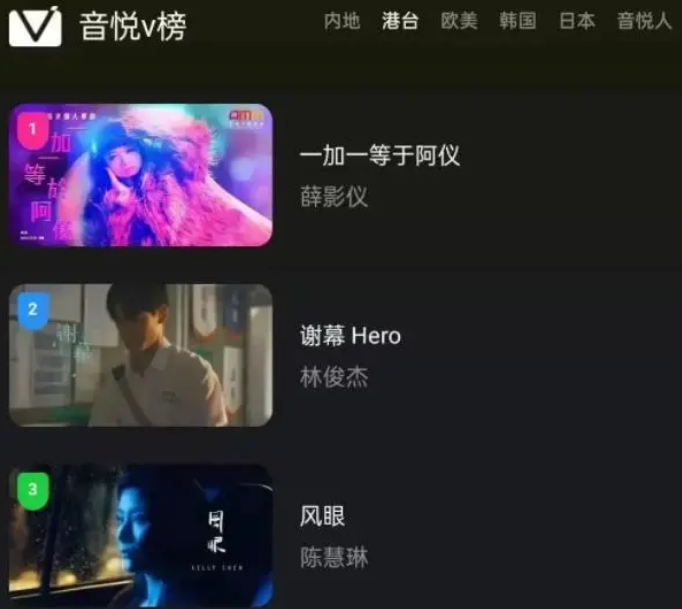Image resolution: width=682 pixels, height=609 pixels.
Task: Switch to the 欧美 chart tab
Action: click(459, 22)
